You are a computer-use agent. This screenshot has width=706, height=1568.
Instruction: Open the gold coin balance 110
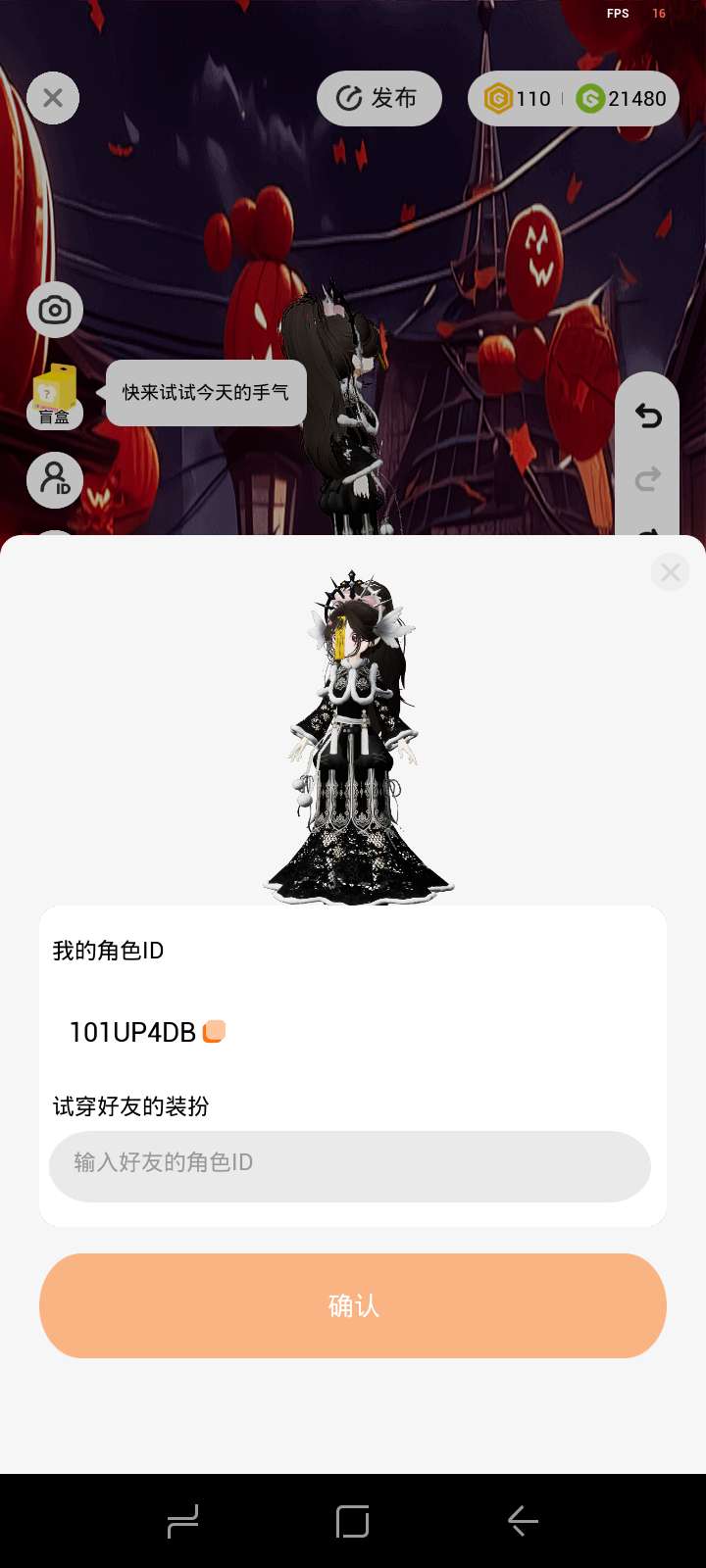(x=518, y=98)
